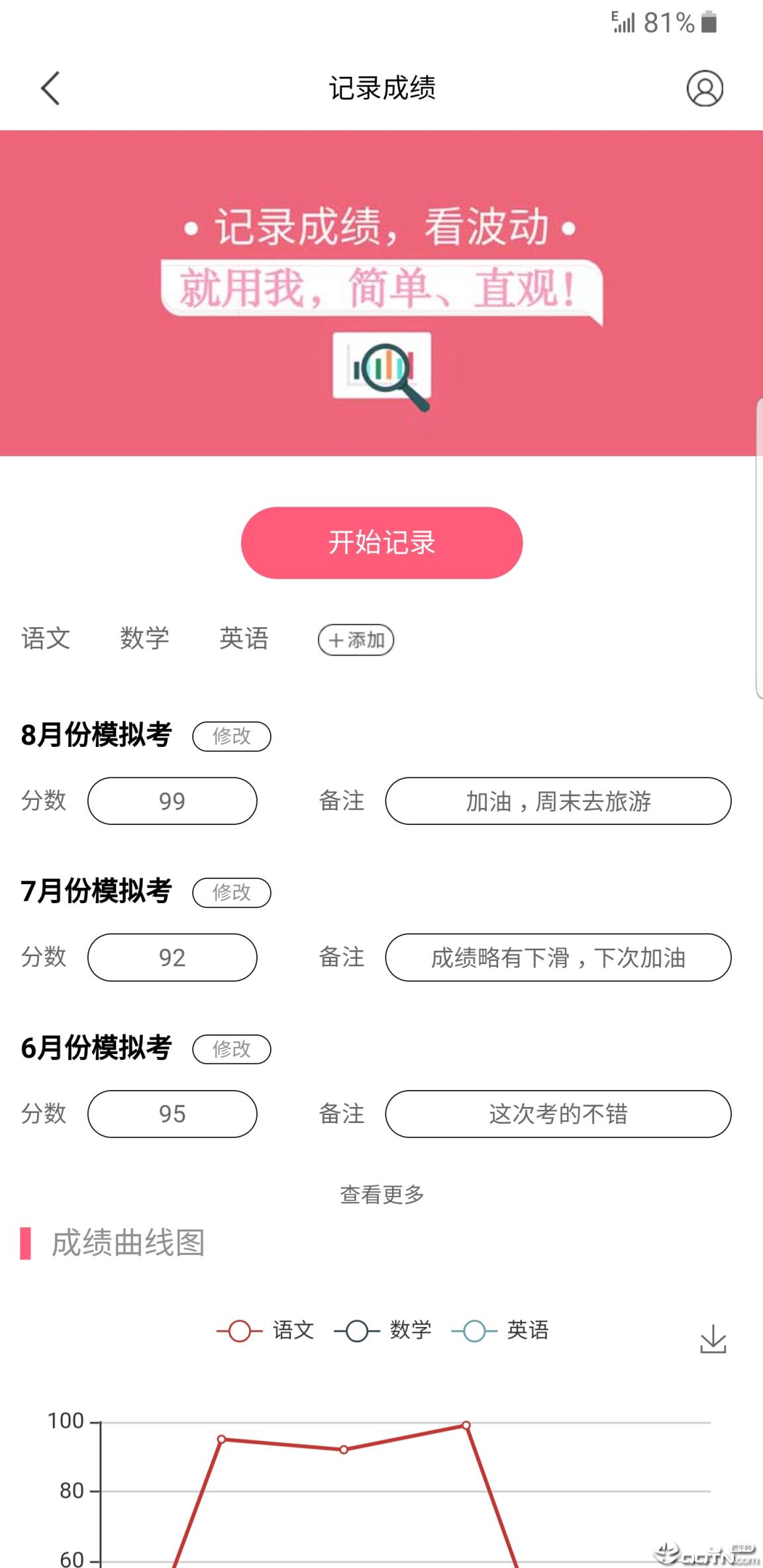Click the 添加 plus icon to add subject
763x1568 pixels.
(356, 640)
